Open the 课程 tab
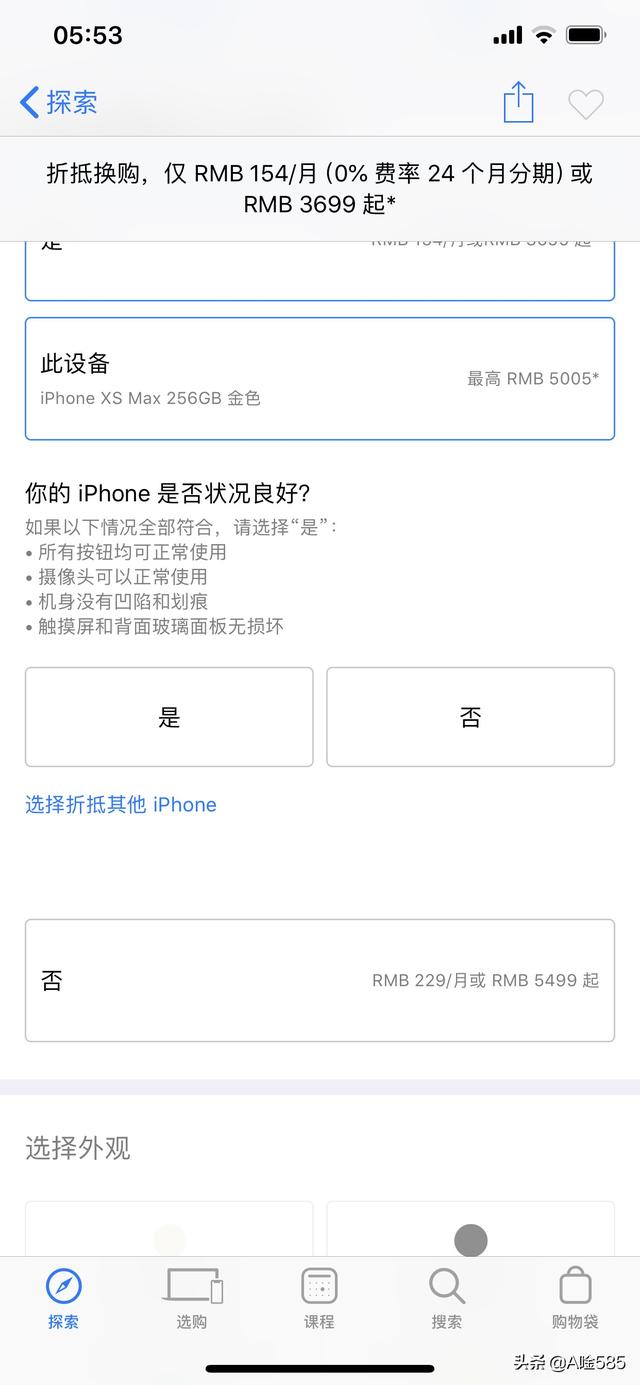 [x=319, y=1298]
